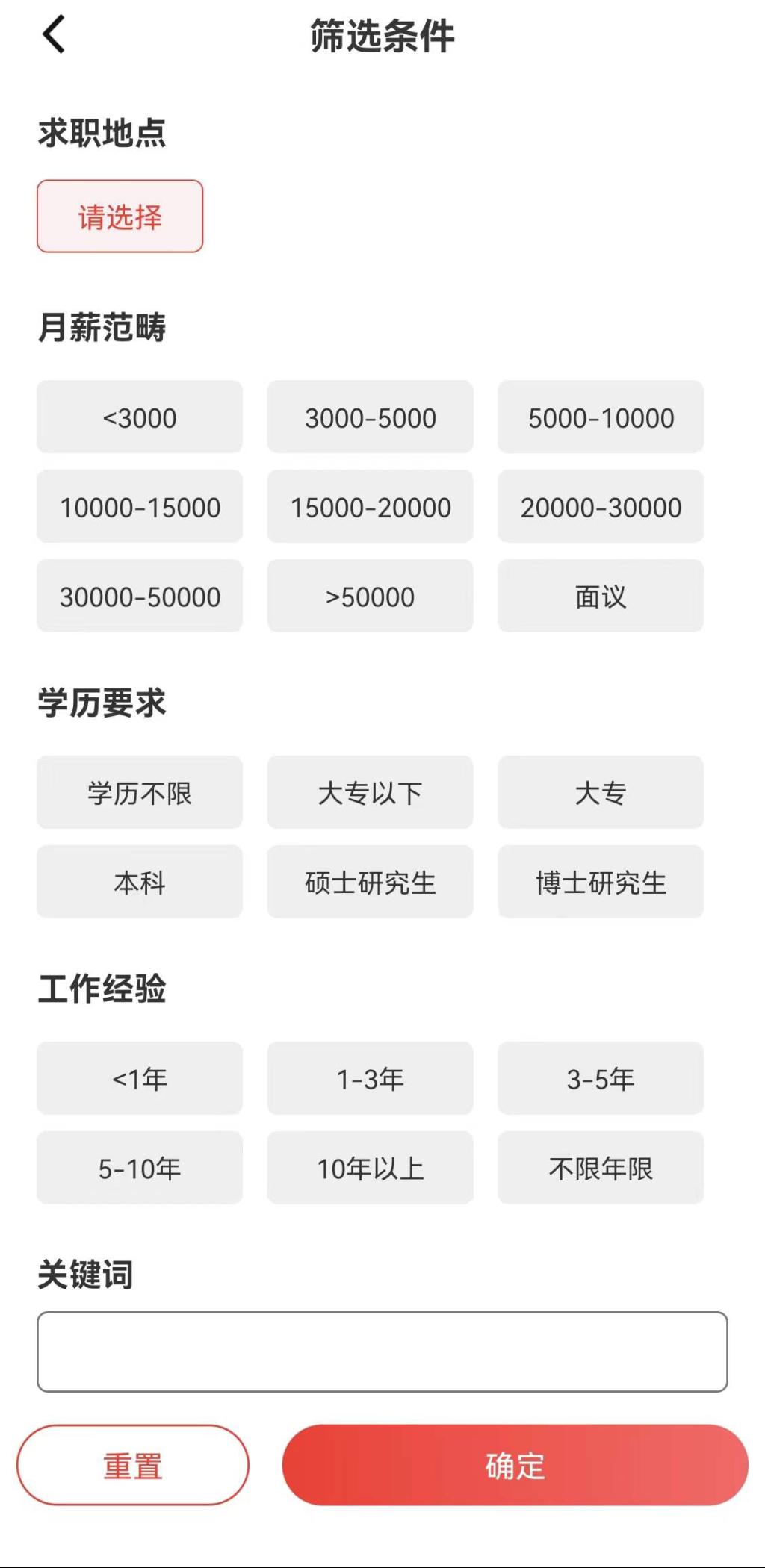Choose 面议 for salary

click(x=601, y=597)
